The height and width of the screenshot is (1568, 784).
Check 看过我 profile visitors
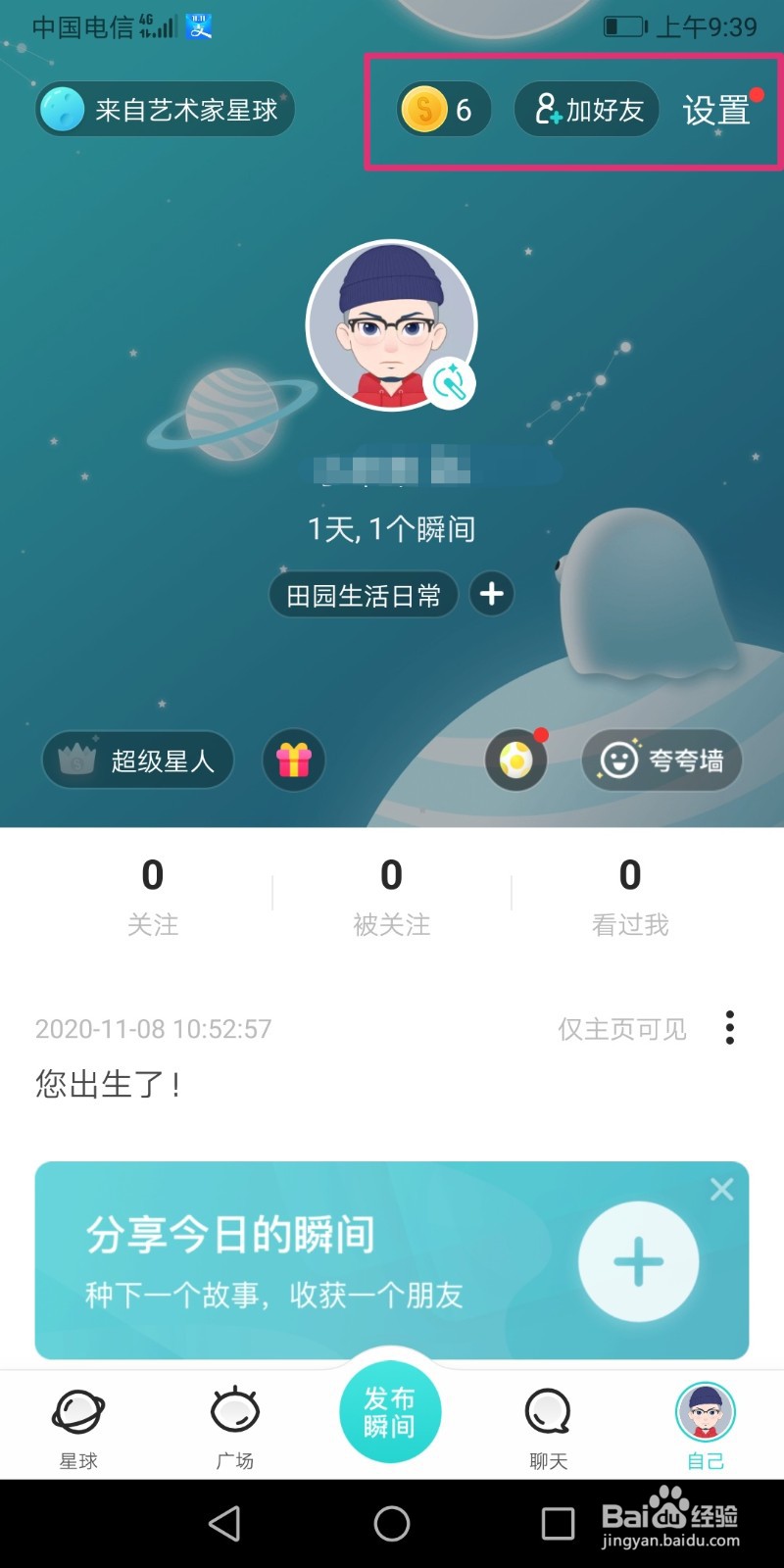coord(630,896)
